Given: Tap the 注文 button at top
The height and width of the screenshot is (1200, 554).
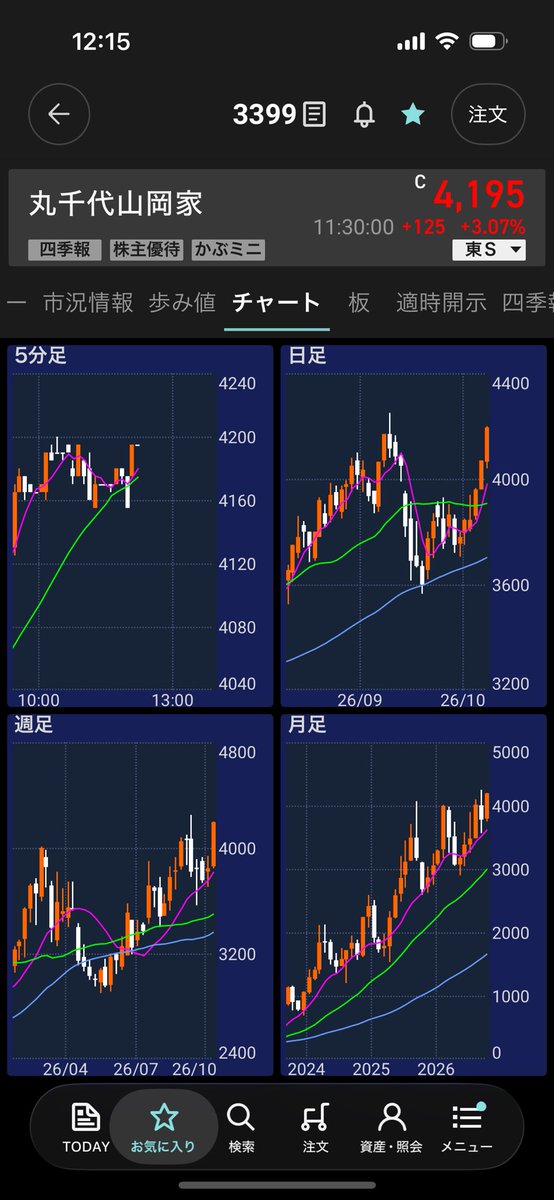Looking at the screenshot, I should (488, 114).
